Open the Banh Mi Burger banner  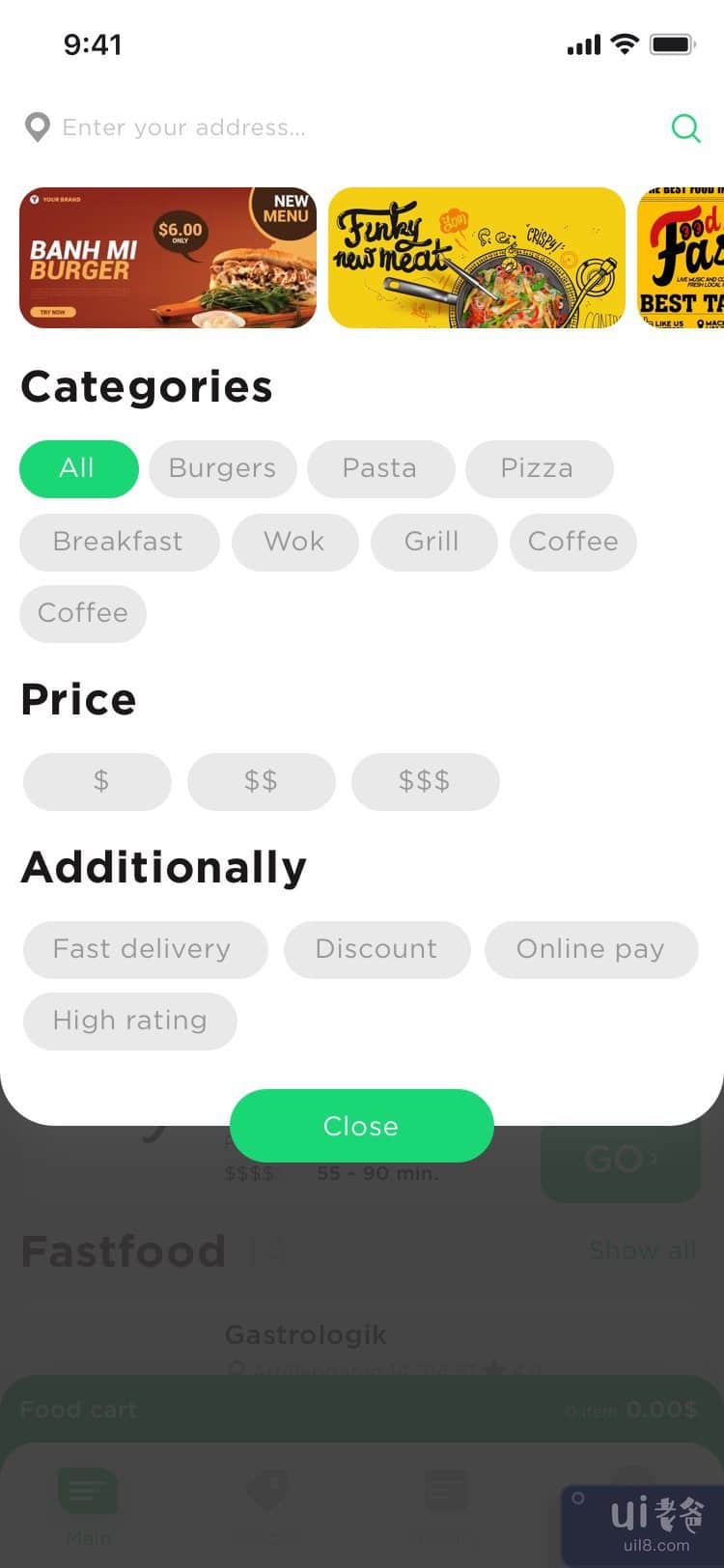click(x=168, y=258)
